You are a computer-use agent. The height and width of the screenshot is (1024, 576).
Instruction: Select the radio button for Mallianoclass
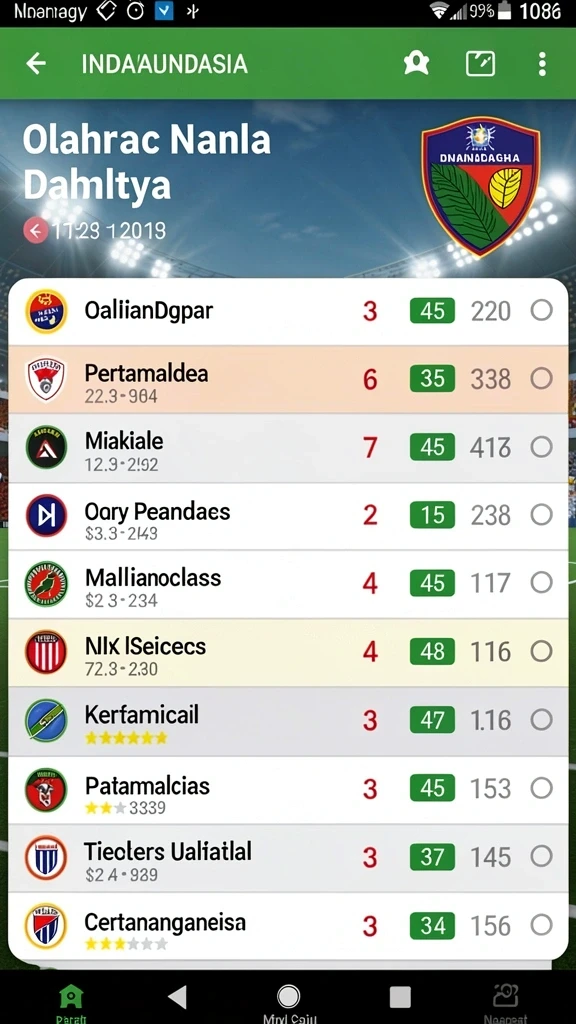[541, 582]
